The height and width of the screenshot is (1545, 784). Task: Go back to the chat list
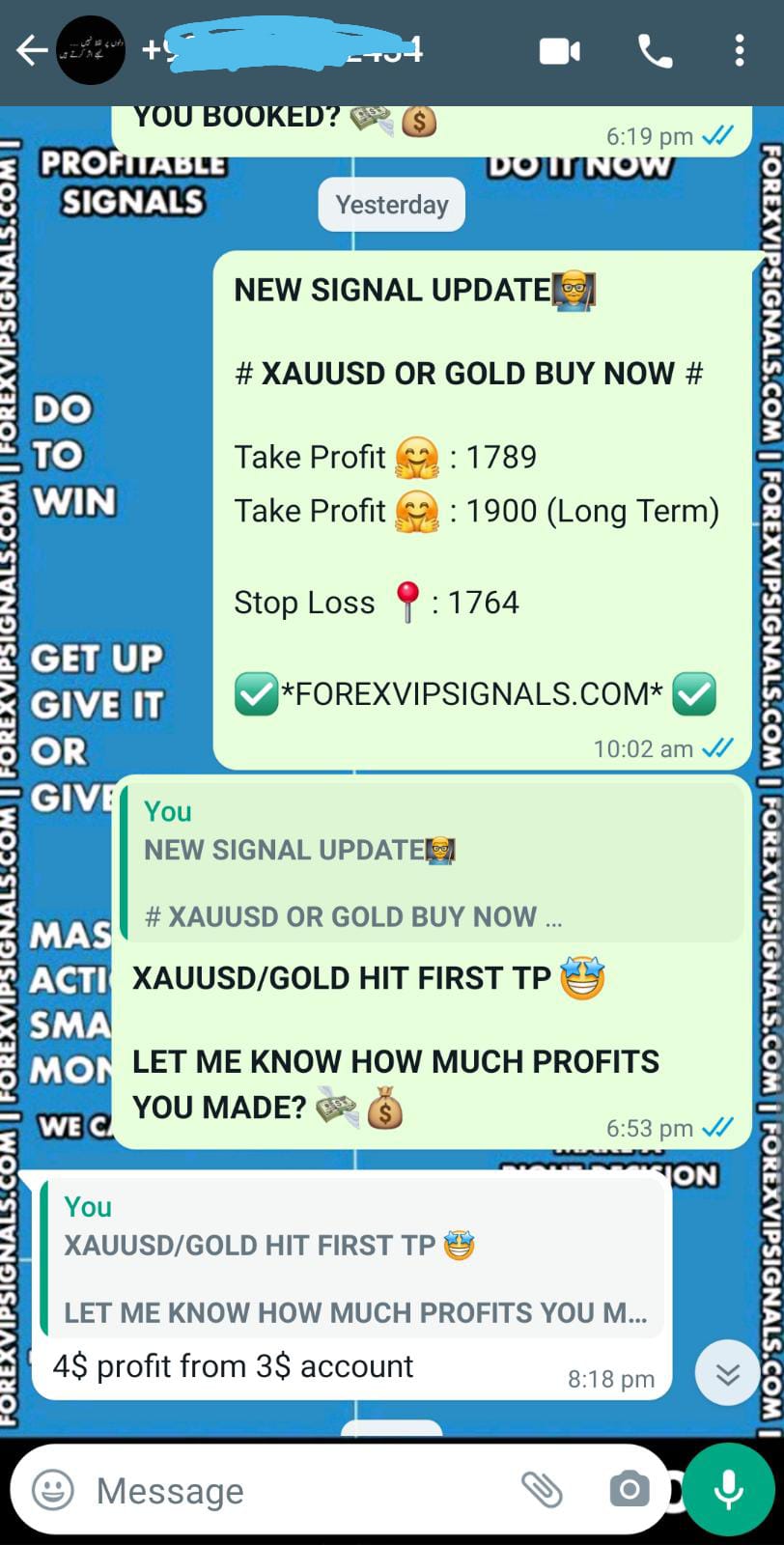coord(31,50)
